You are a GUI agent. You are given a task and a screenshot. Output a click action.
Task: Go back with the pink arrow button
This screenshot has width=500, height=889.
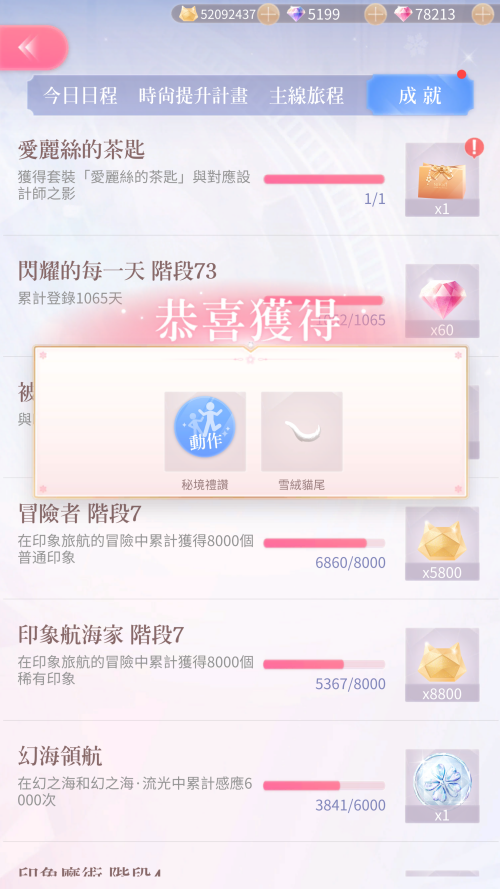tap(32, 48)
